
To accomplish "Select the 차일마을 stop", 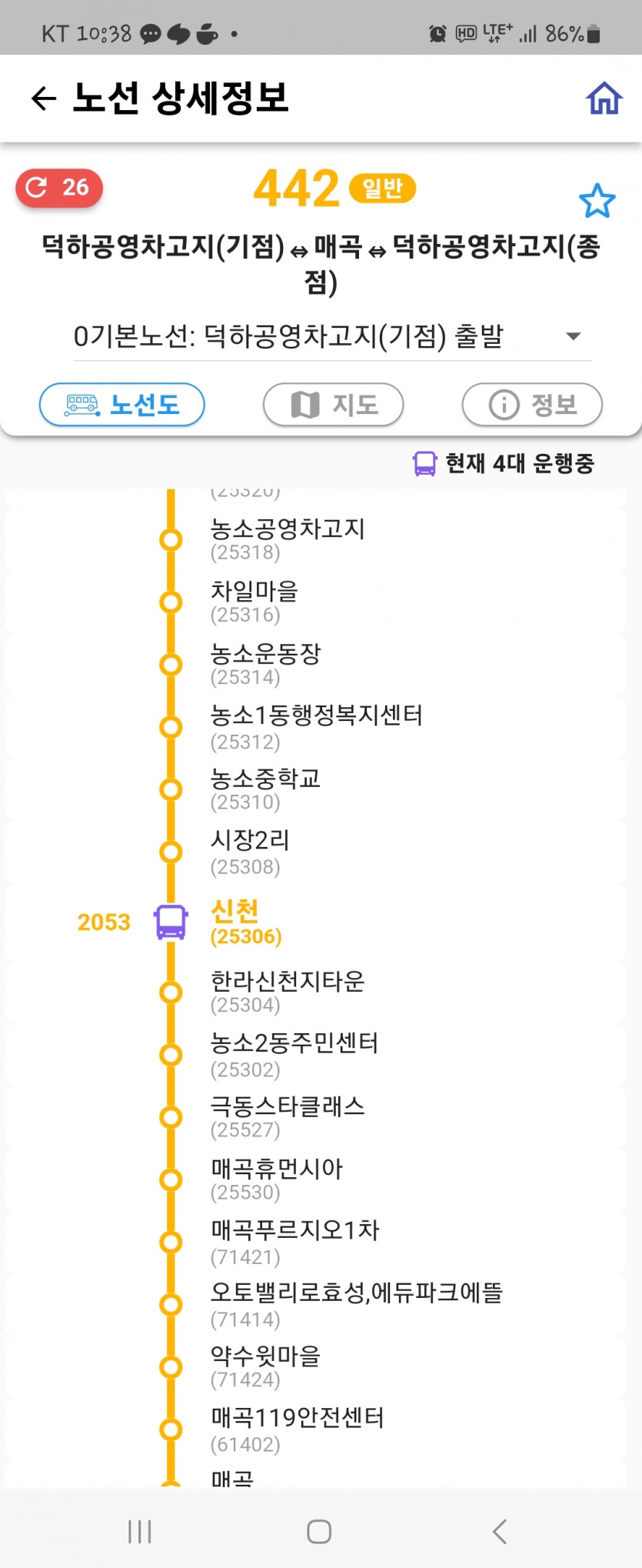I will pyautogui.click(x=254, y=601).
